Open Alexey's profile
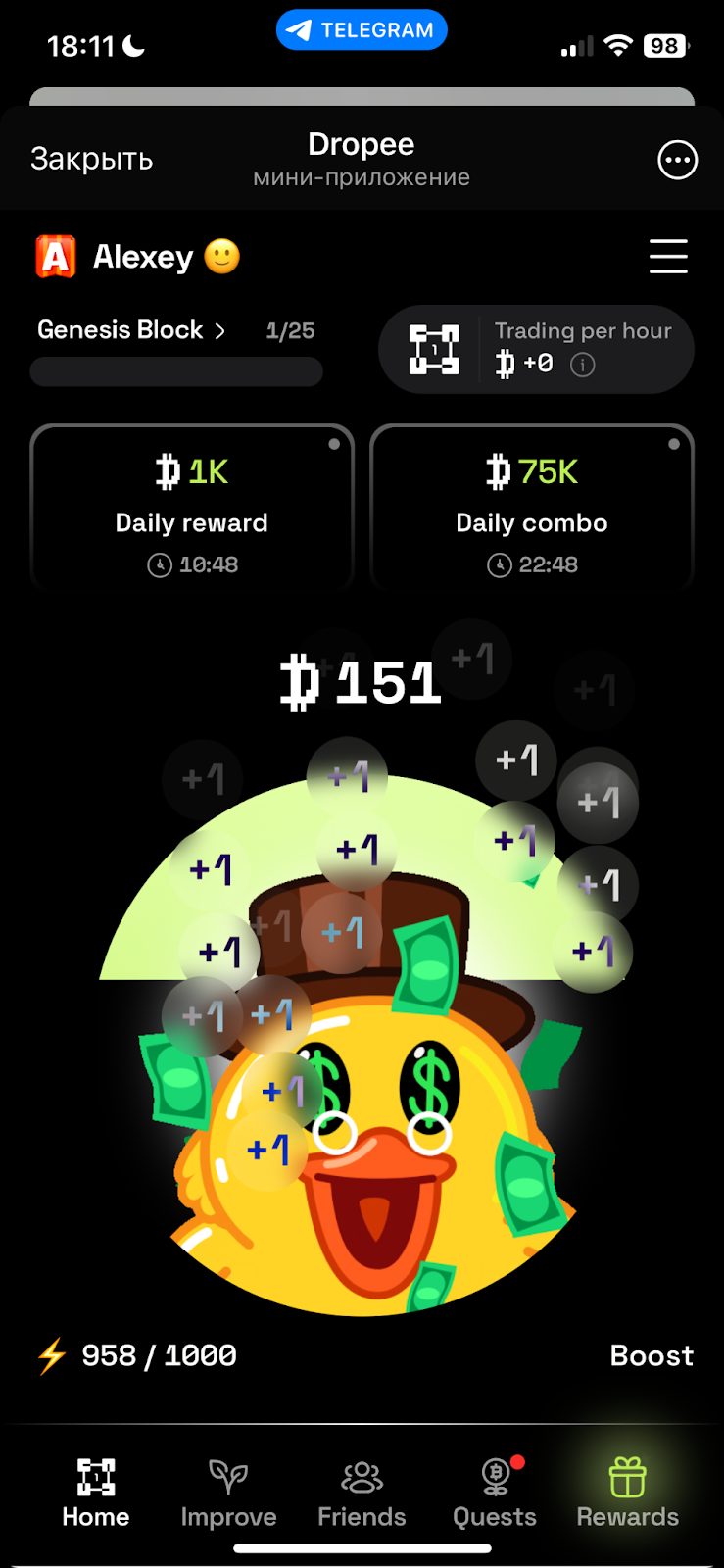This screenshot has width=724, height=1568. pyautogui.click(x=137, y=257)
